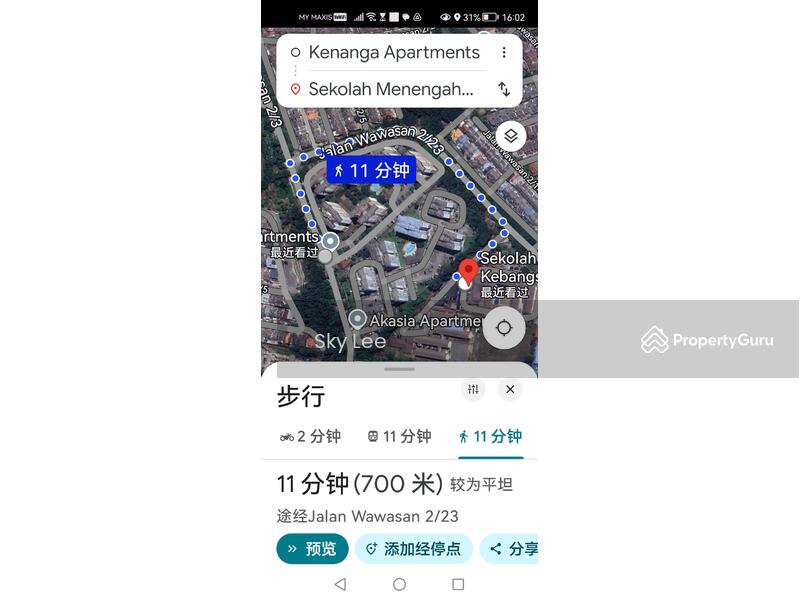The height and width of the screenshot is (600, 800).
Task: Tap 添加经停点 to add a stop
Action: pos(413,549)
